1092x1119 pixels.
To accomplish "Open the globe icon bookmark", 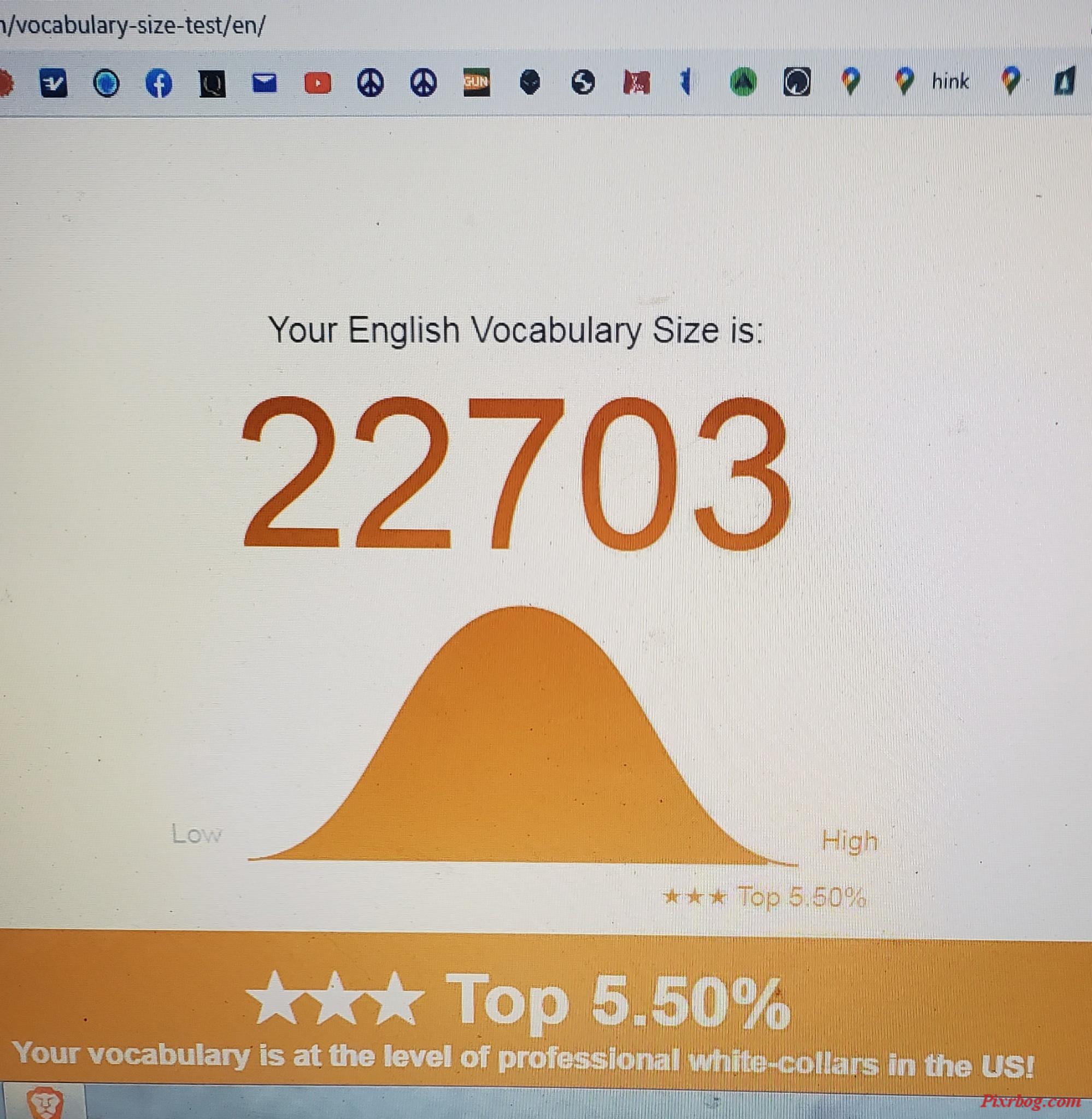I will [583, 83].
